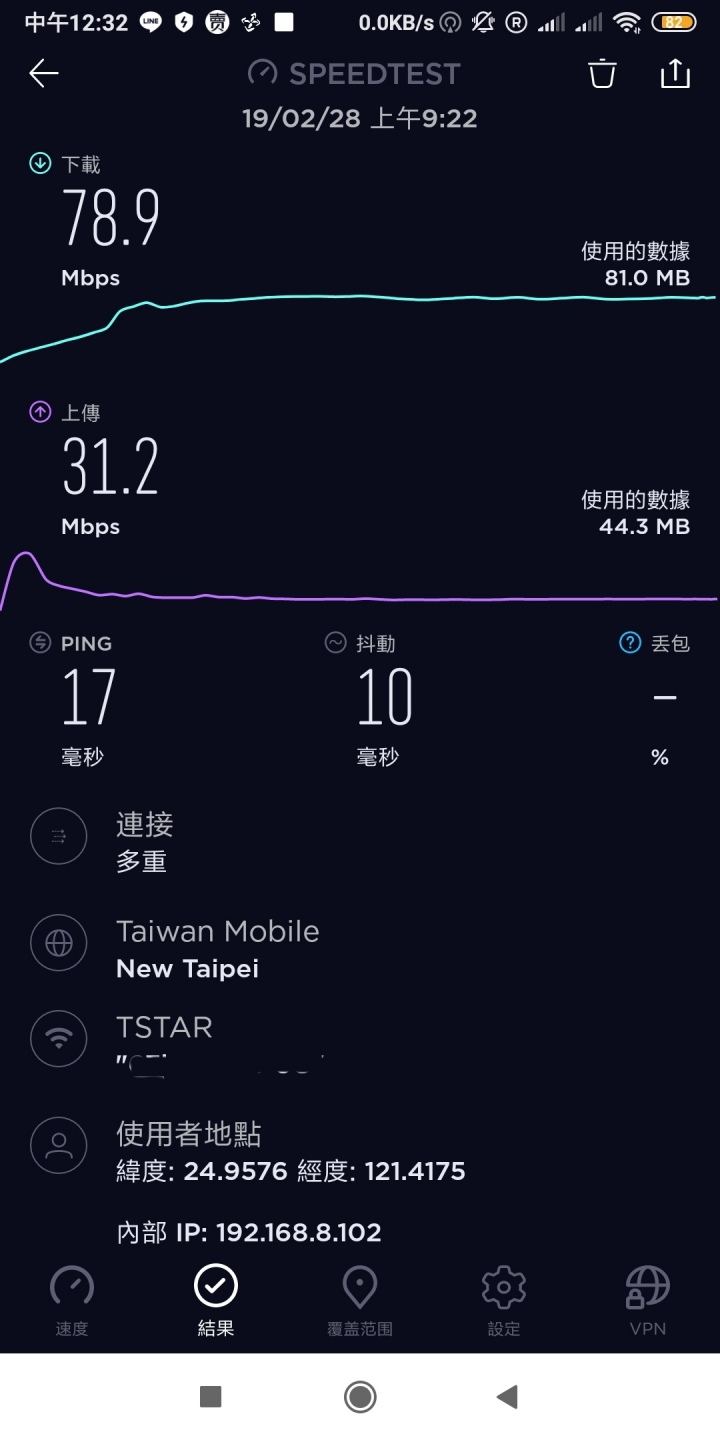The height and width of the screenshot is (1440, 720).
Task: Select the 結果 tab
Action: pos(216,1301)
